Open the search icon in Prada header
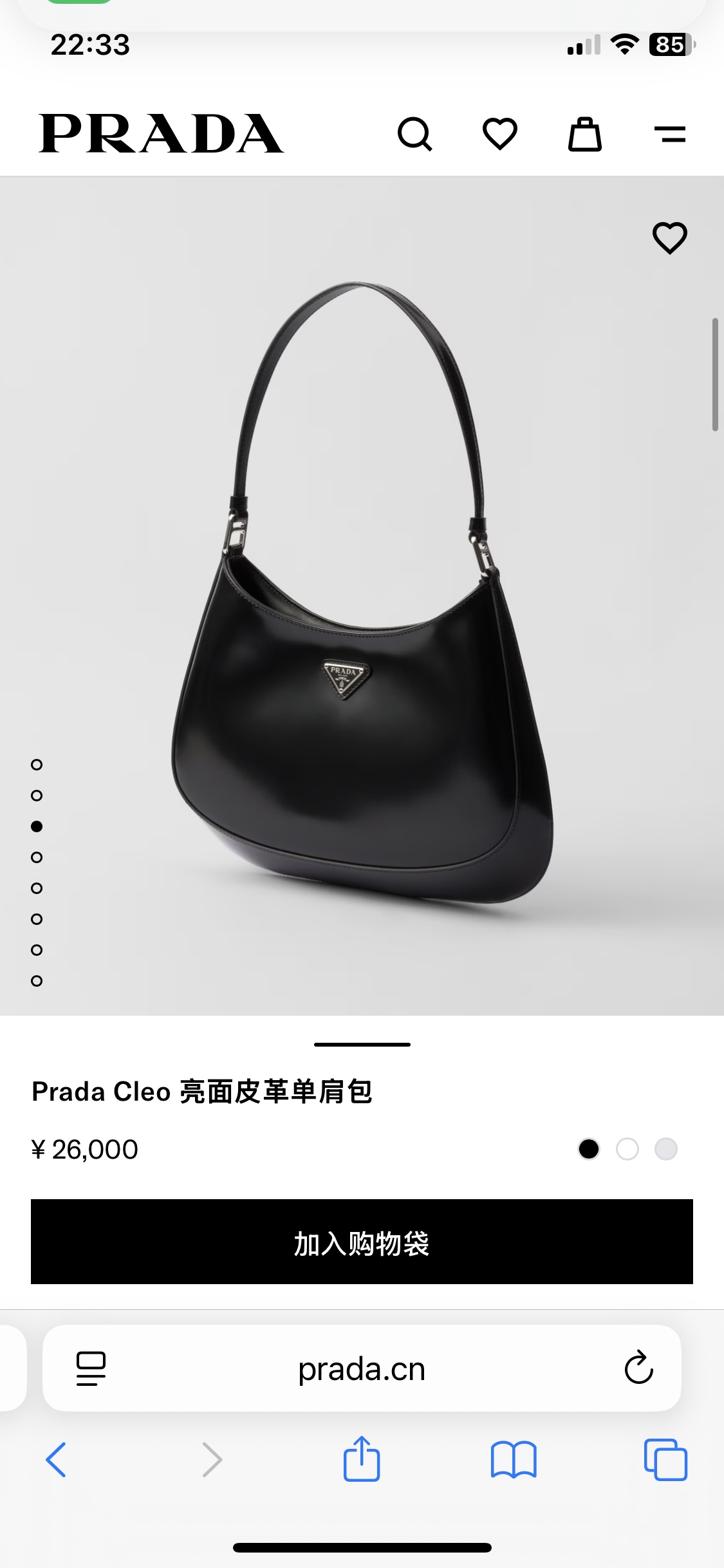The height and width of the screenshot is (1568, 724). point(414,134)
